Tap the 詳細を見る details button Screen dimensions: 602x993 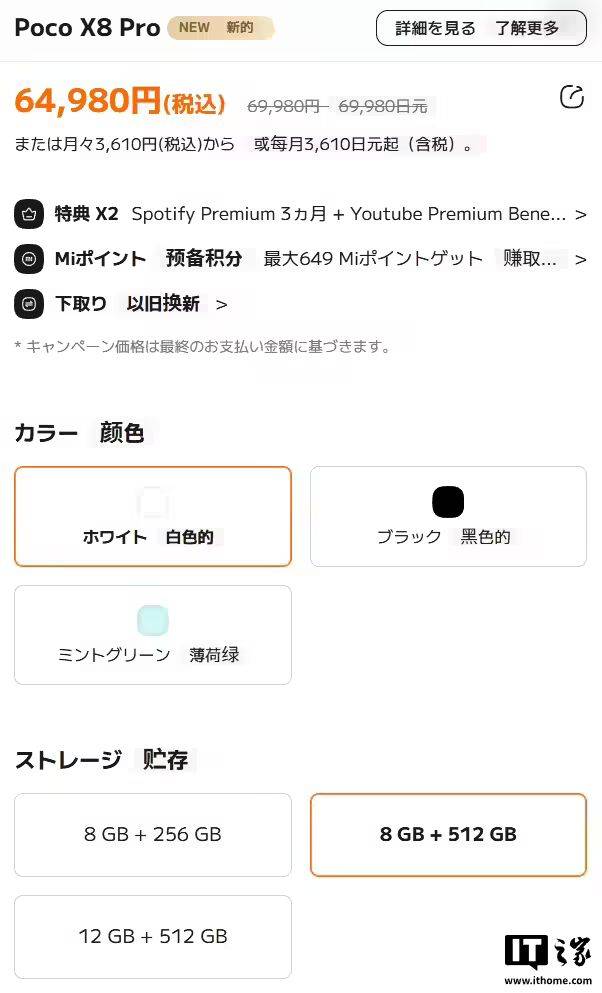coord(481,28)
